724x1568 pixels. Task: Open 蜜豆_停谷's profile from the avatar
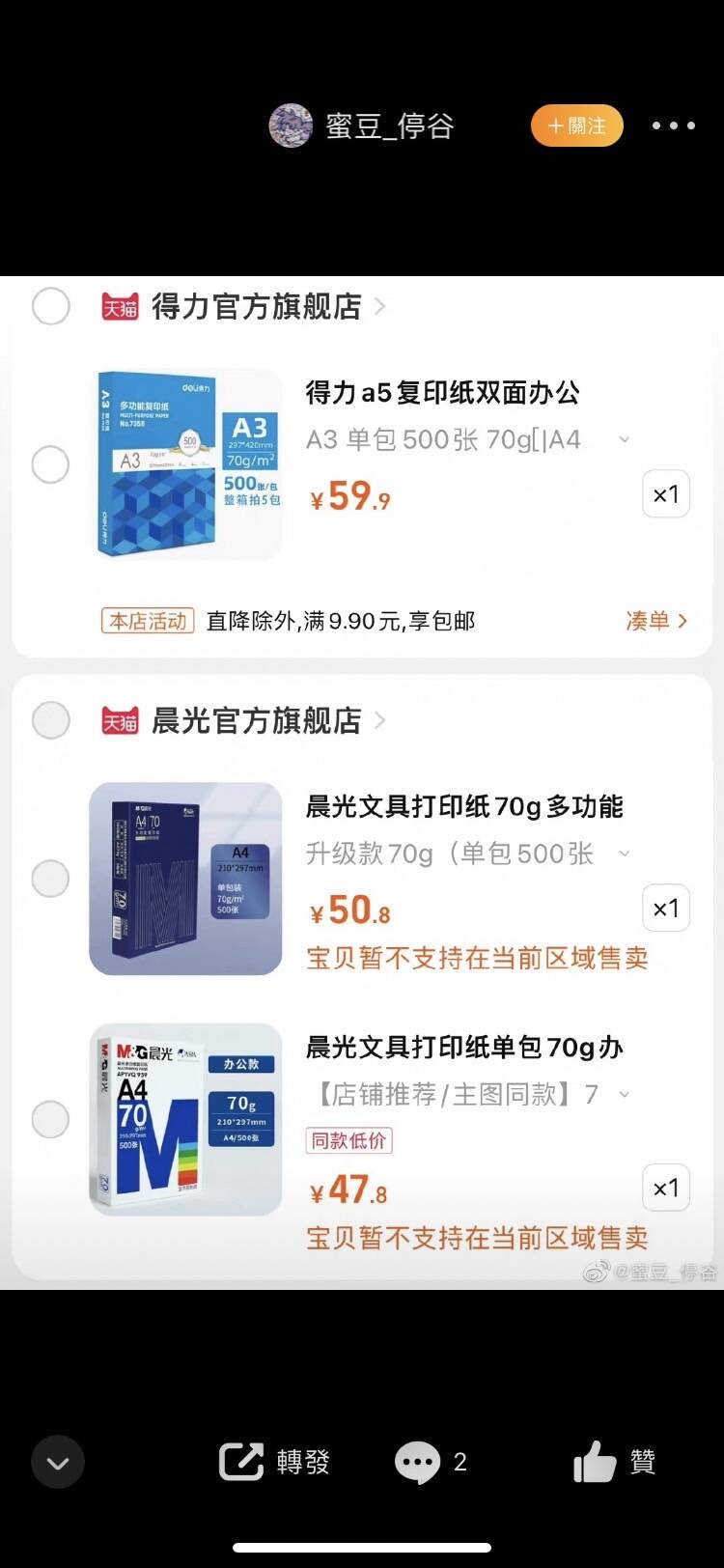click(x=291, y=126)
